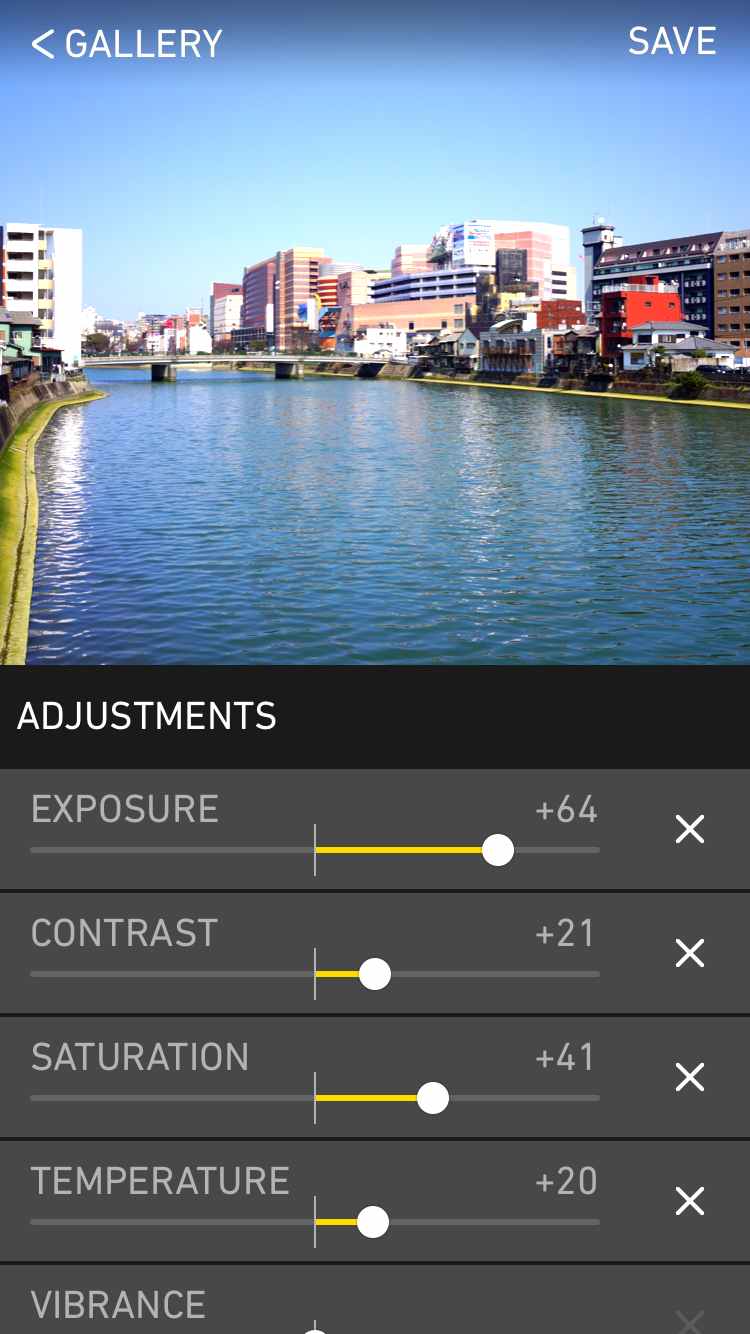Save the edited photo
This screenshot has height=1334, width=750.
pyautogui.click(x=672, y=41)
